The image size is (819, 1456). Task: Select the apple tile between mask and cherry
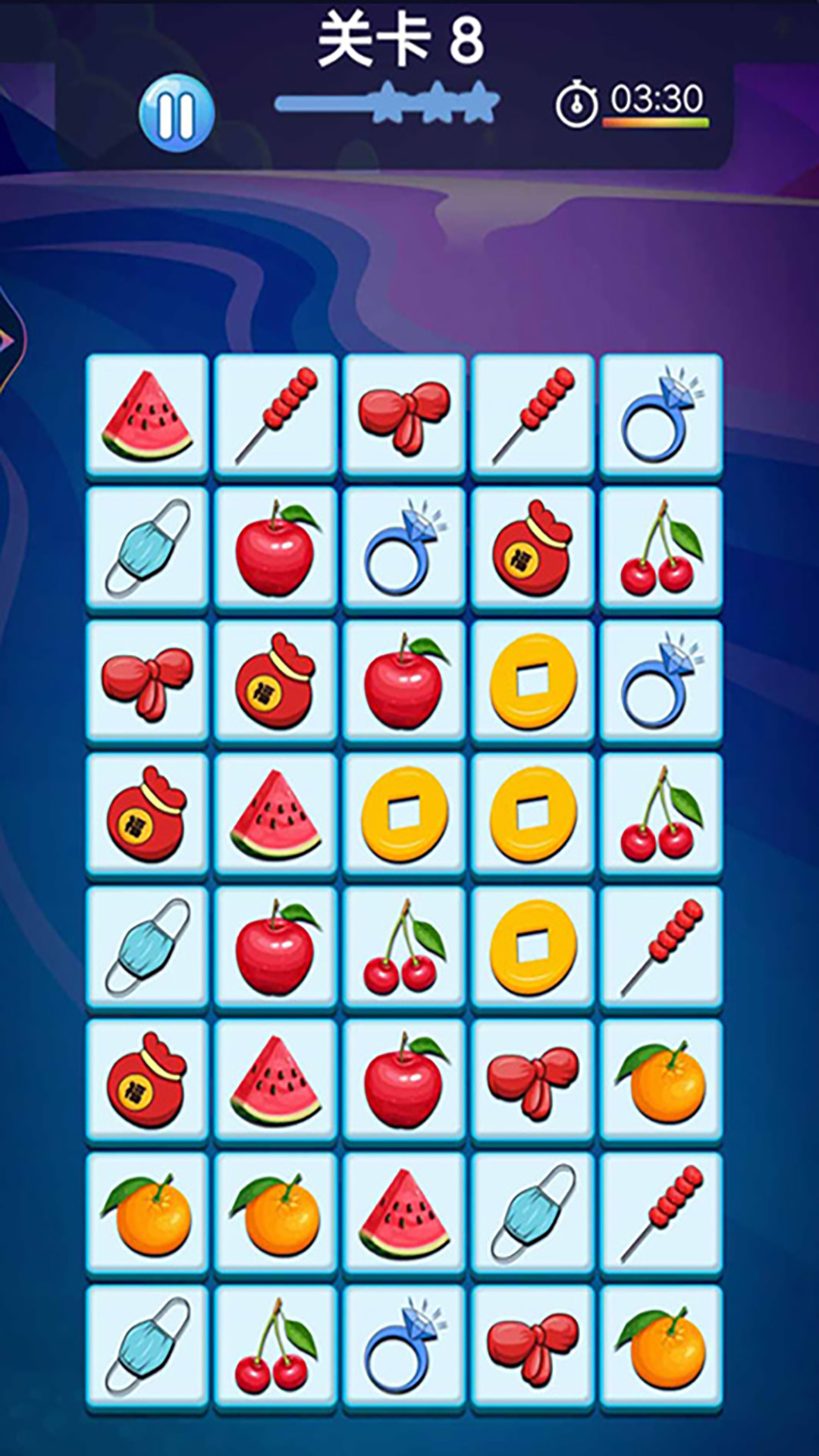[x=275, y=947]
